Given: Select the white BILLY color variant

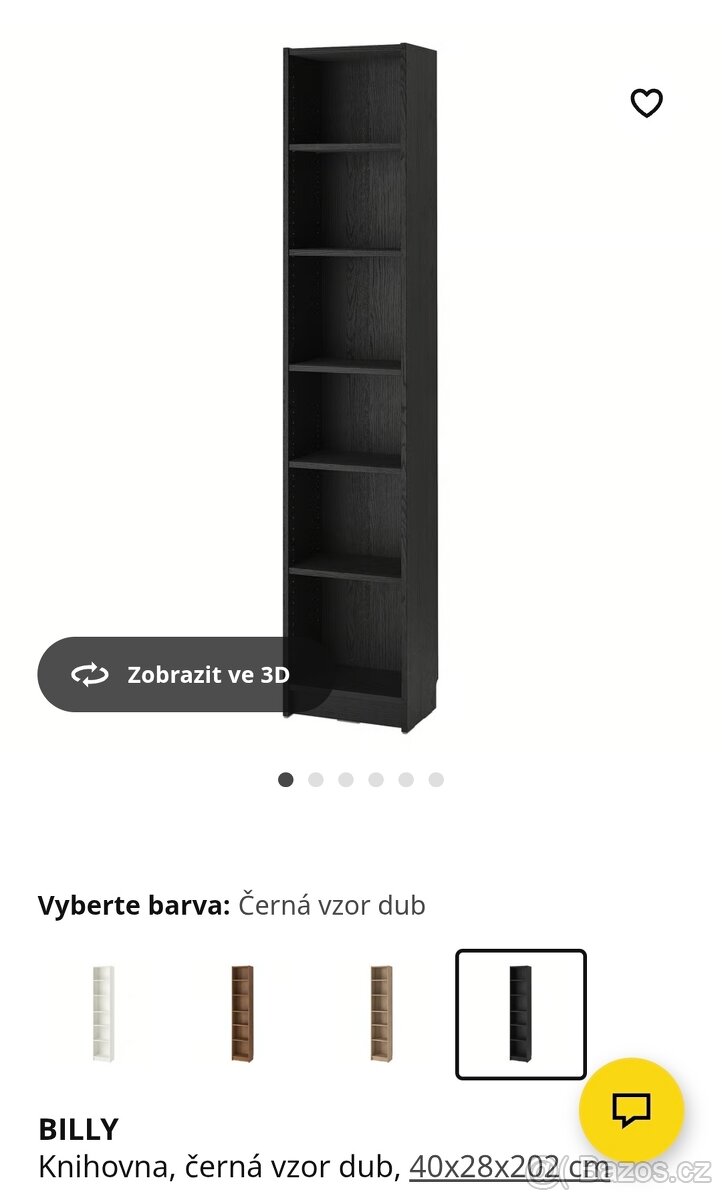Looking at the screenshot, I should [x=104, y=1013].
